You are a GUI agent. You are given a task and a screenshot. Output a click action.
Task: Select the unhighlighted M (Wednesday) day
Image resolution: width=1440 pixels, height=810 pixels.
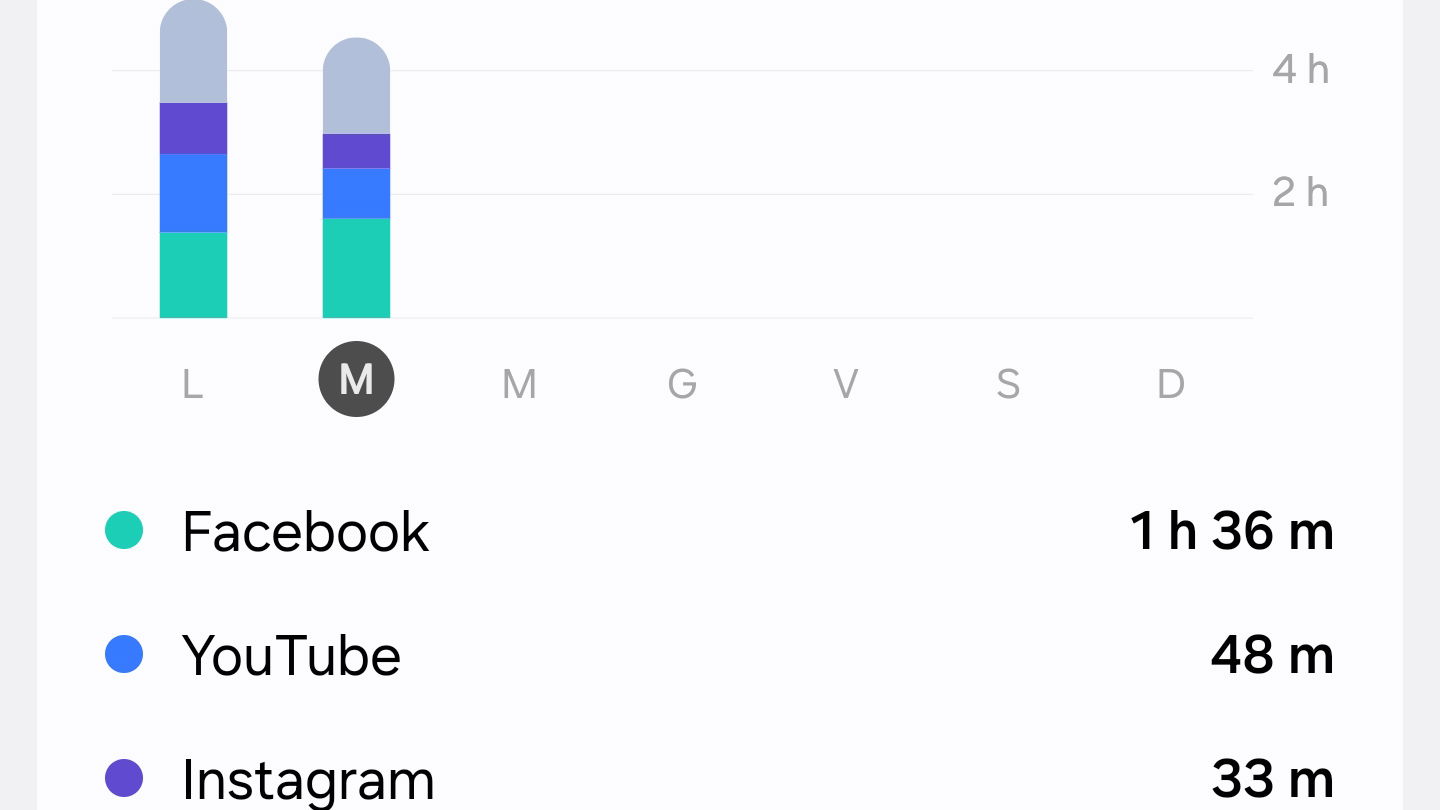519,383
